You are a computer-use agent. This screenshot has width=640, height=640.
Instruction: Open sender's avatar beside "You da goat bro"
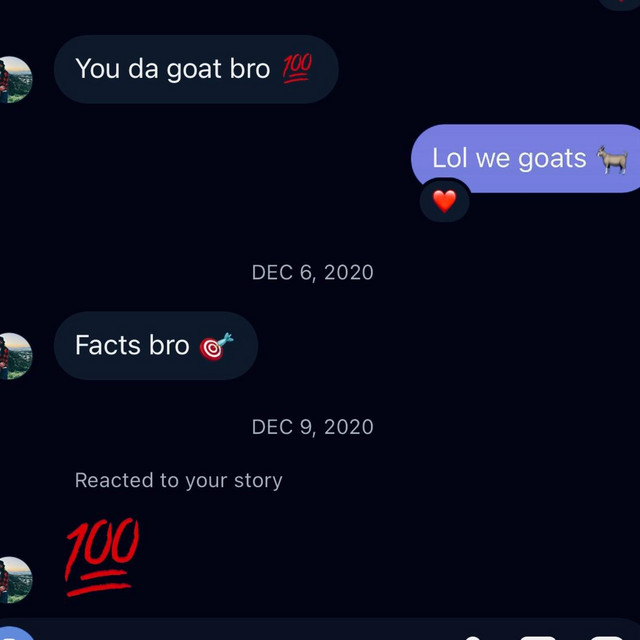[x=14, y=80]
